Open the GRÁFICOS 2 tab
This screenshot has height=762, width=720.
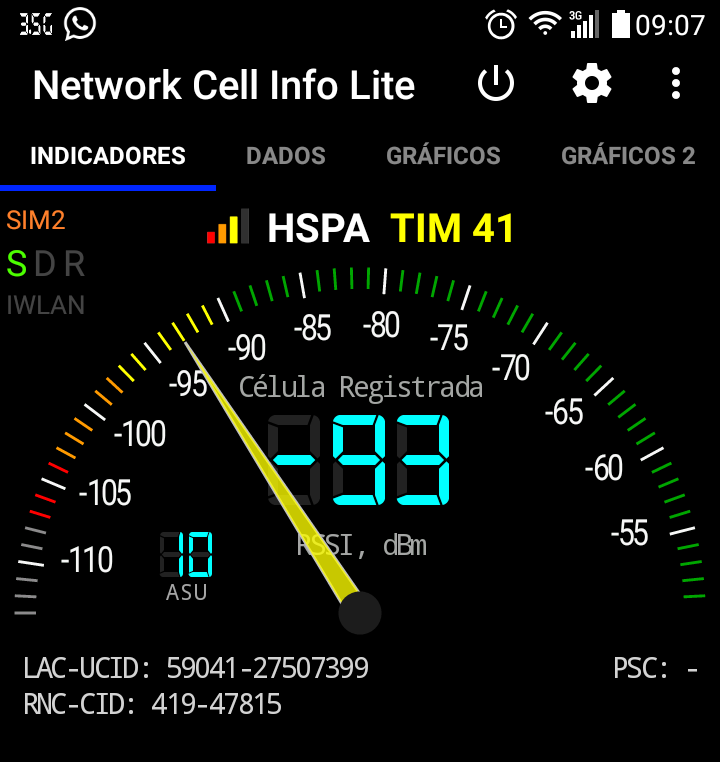pyautogui.click(x=628, y=156)
